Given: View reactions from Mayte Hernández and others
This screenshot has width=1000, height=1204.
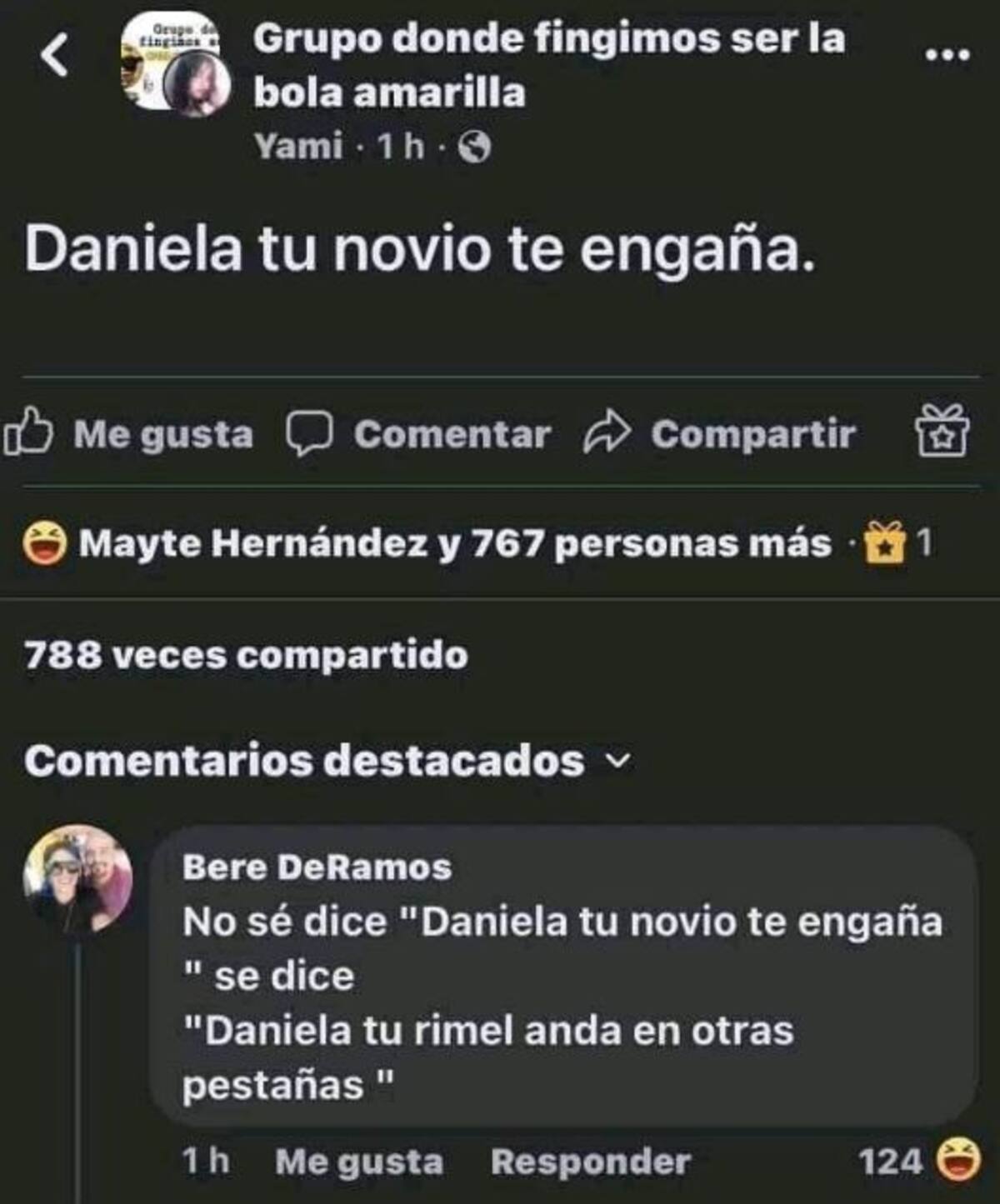Looking at the screenshot, I should pos(453,544).
